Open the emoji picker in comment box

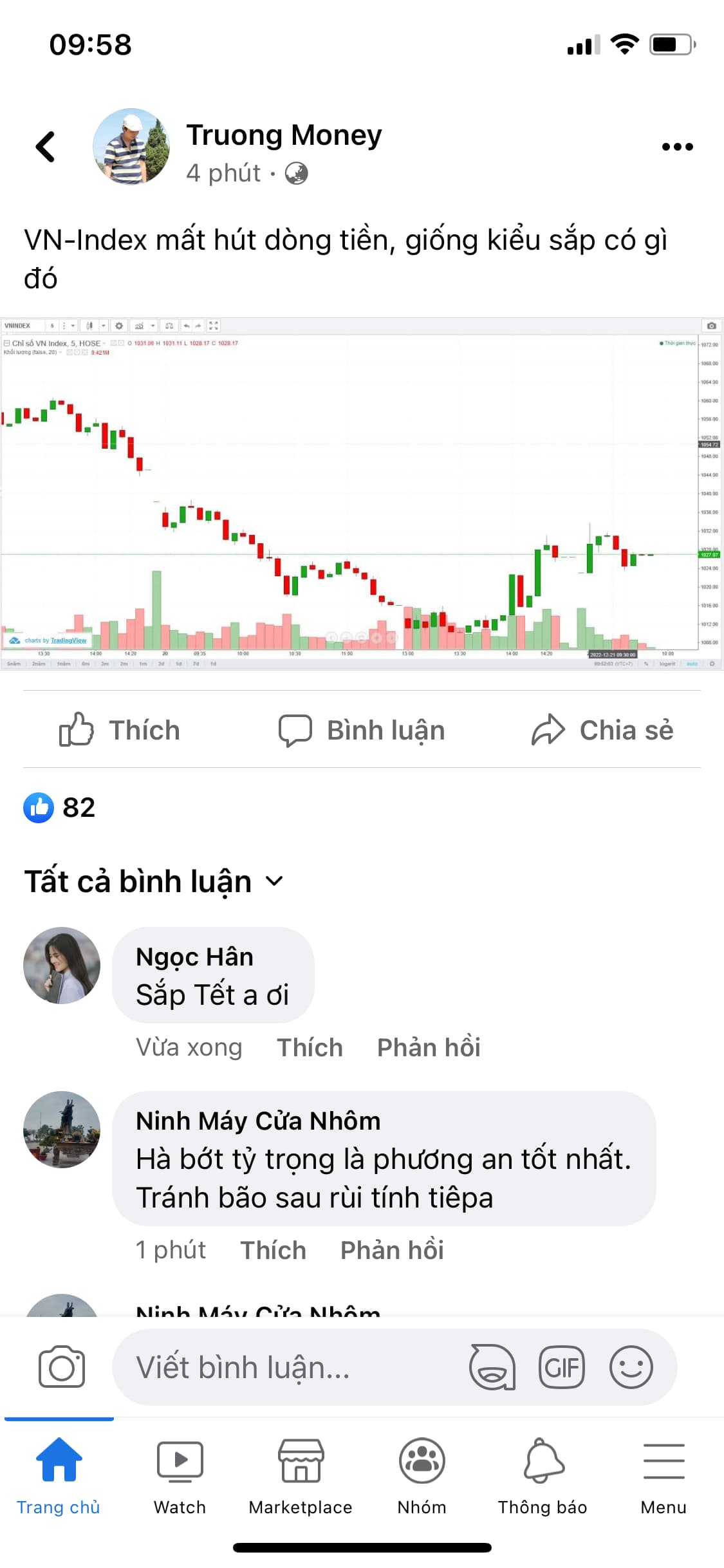[x=631, y=1367]
